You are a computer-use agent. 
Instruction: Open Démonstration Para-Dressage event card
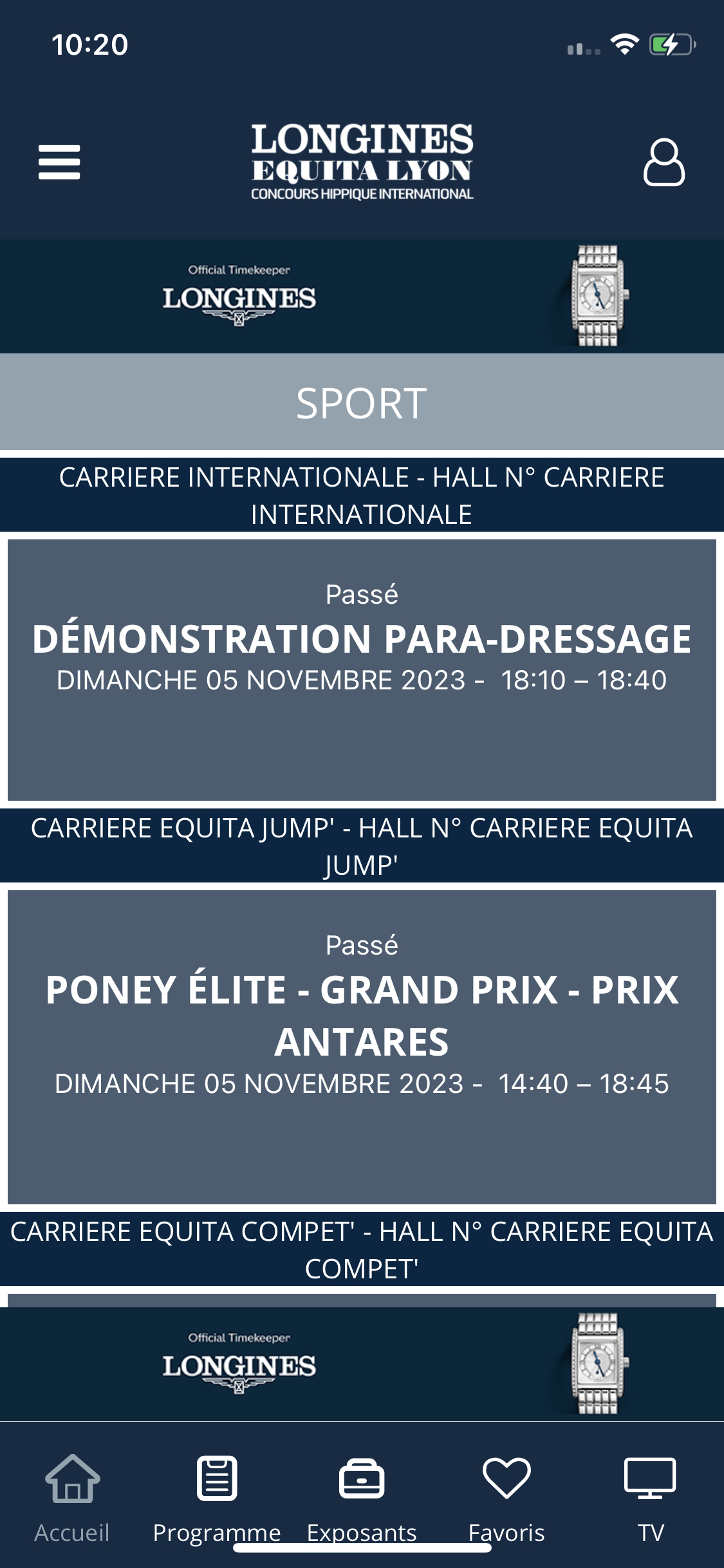(362, 669)
